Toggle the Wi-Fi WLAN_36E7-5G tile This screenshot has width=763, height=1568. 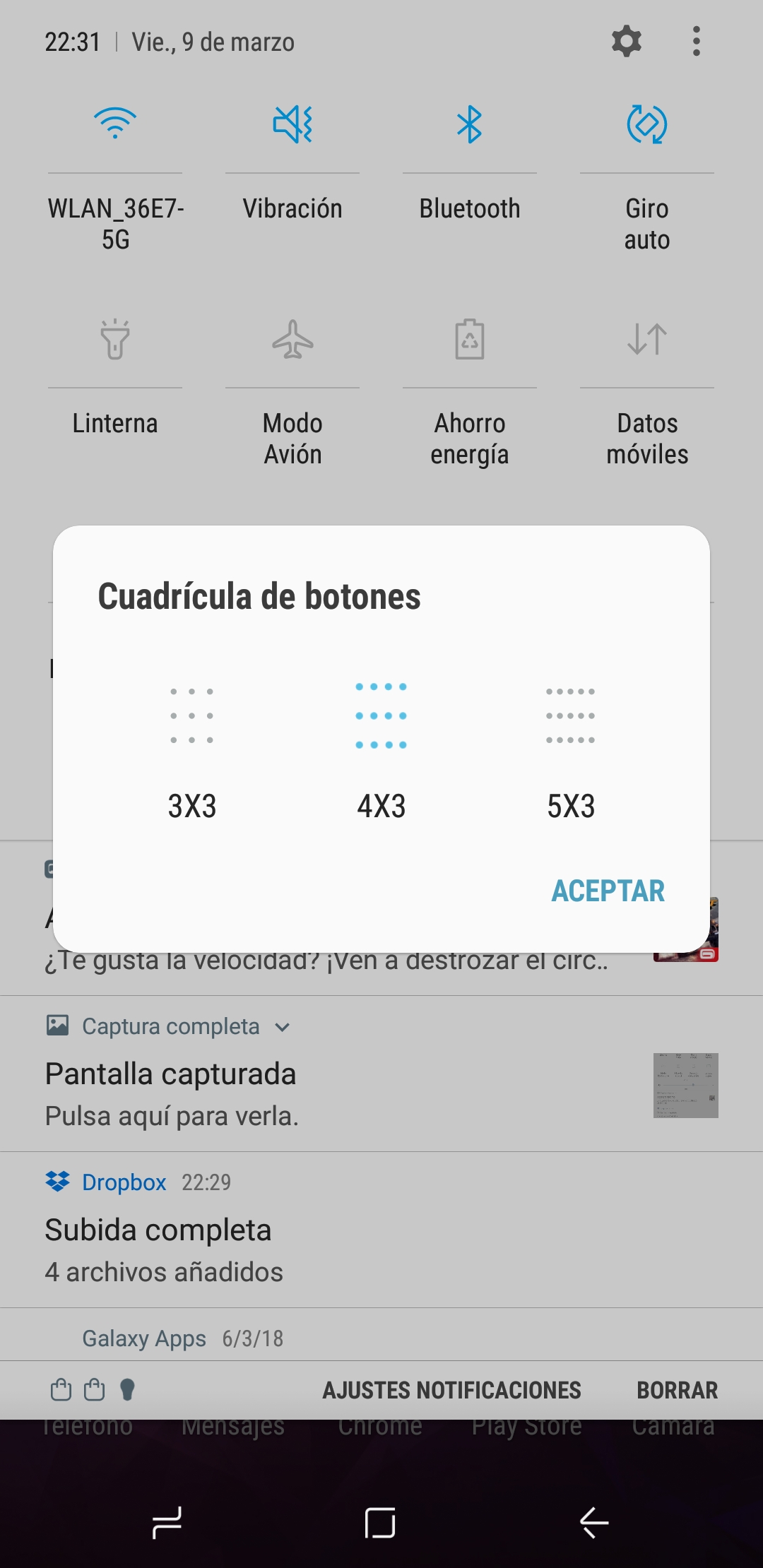115,124
